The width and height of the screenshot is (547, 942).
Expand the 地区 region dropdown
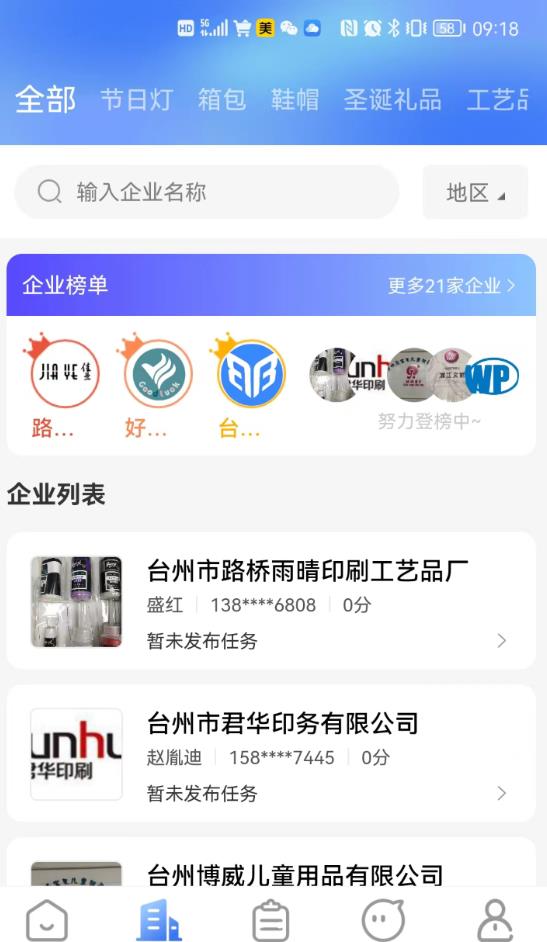click(476, 192)
